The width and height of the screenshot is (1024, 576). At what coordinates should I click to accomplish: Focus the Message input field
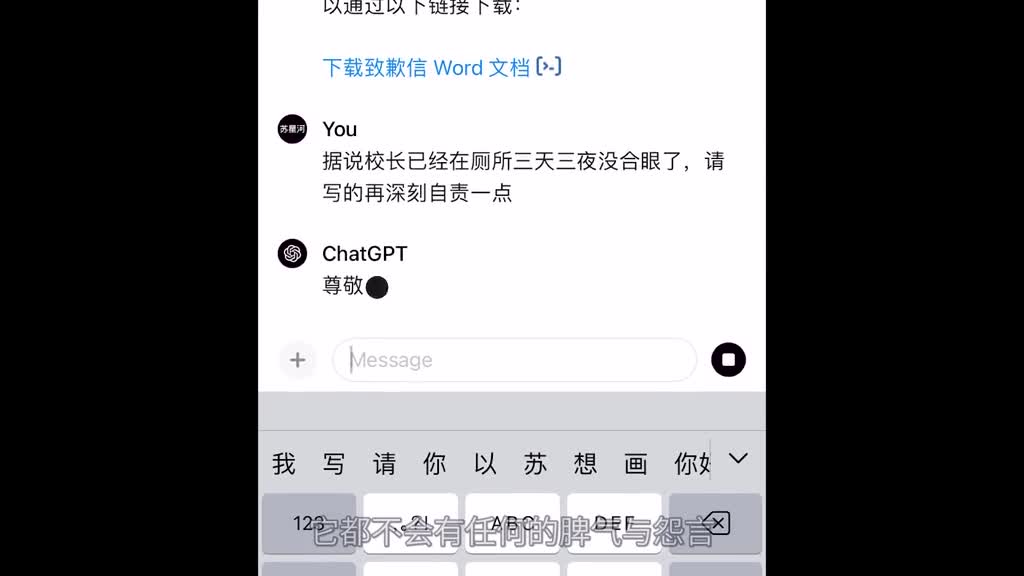[515, 360]
